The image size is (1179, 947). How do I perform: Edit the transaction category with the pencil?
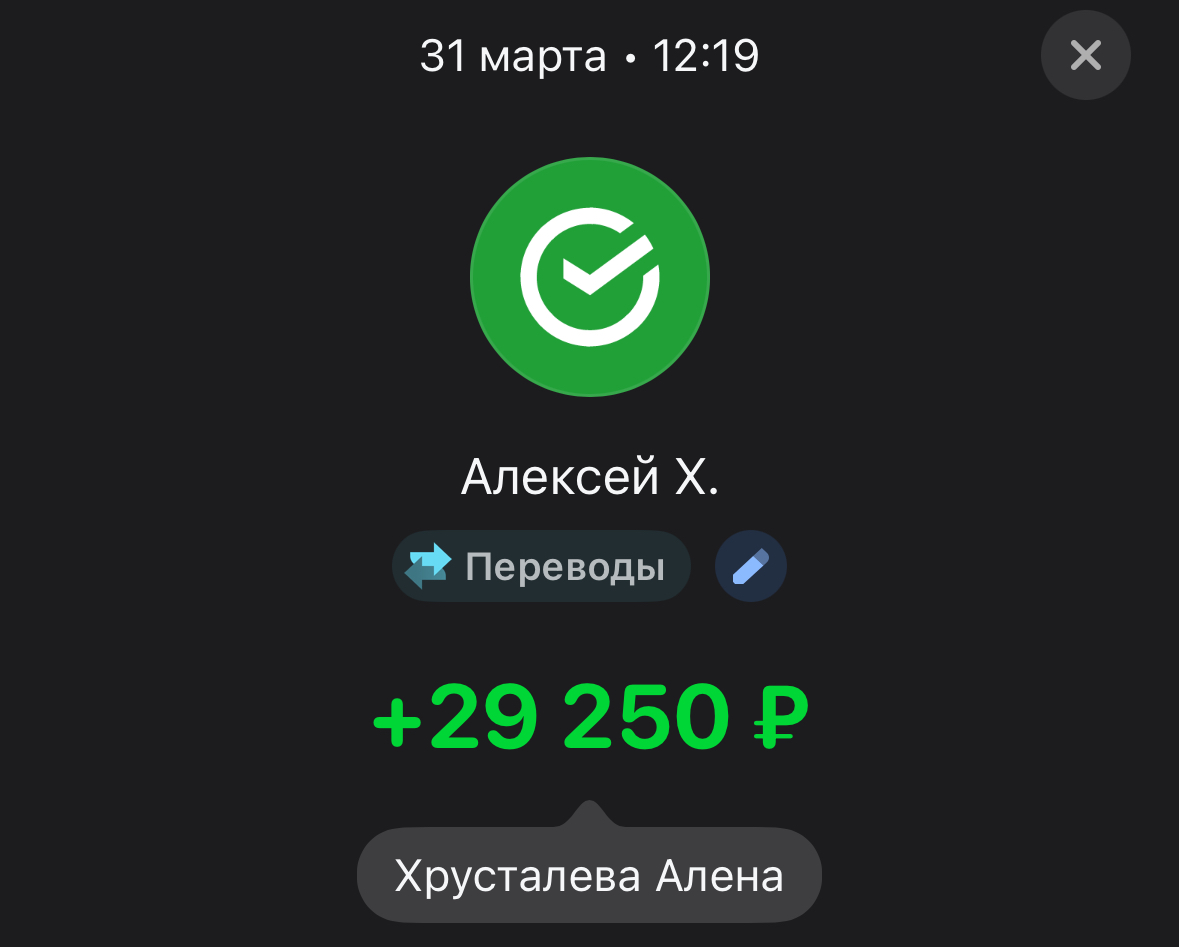click(750, 567)
